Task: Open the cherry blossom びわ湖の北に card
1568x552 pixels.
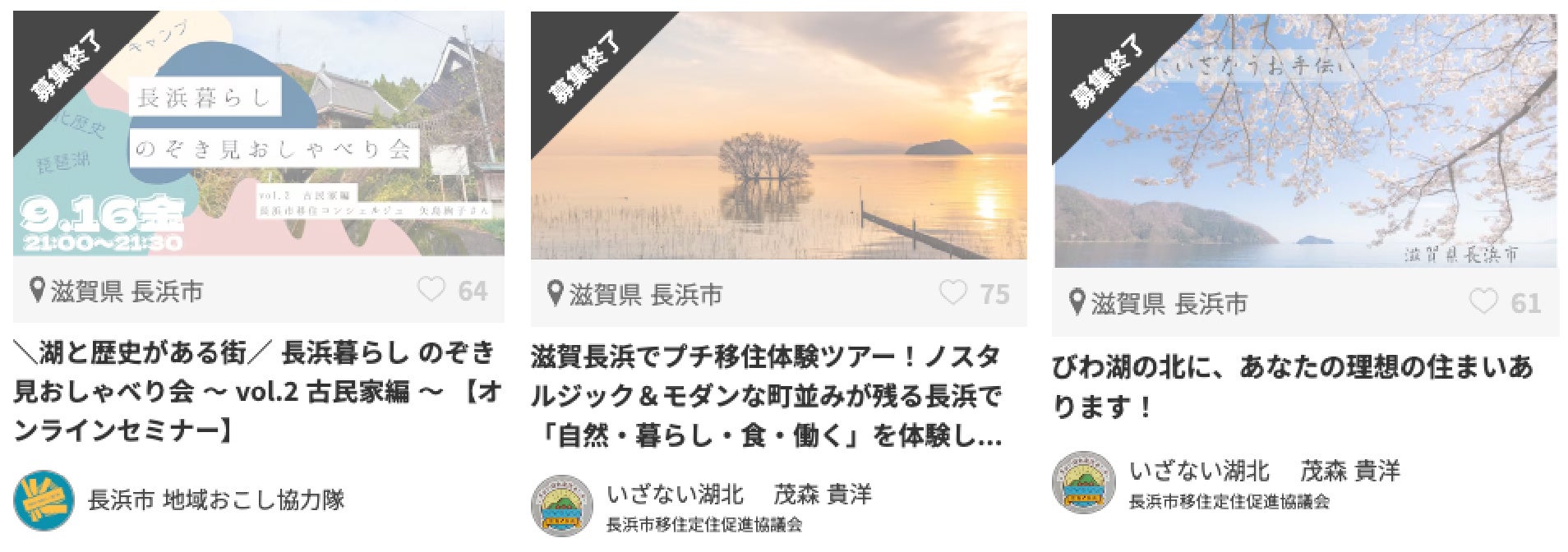Action: tap(1305, 141)
